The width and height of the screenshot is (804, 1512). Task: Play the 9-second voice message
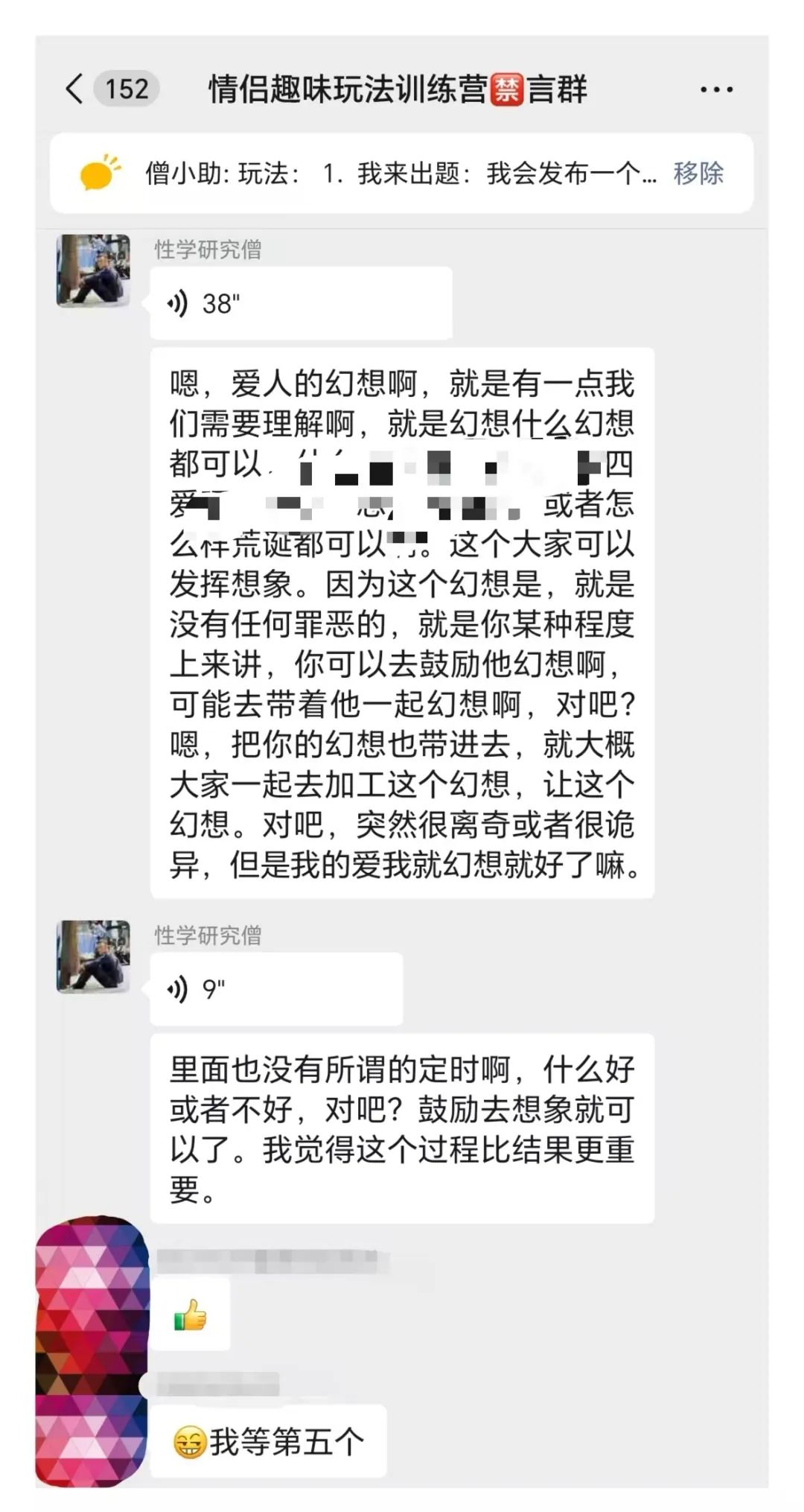(275, 989)
